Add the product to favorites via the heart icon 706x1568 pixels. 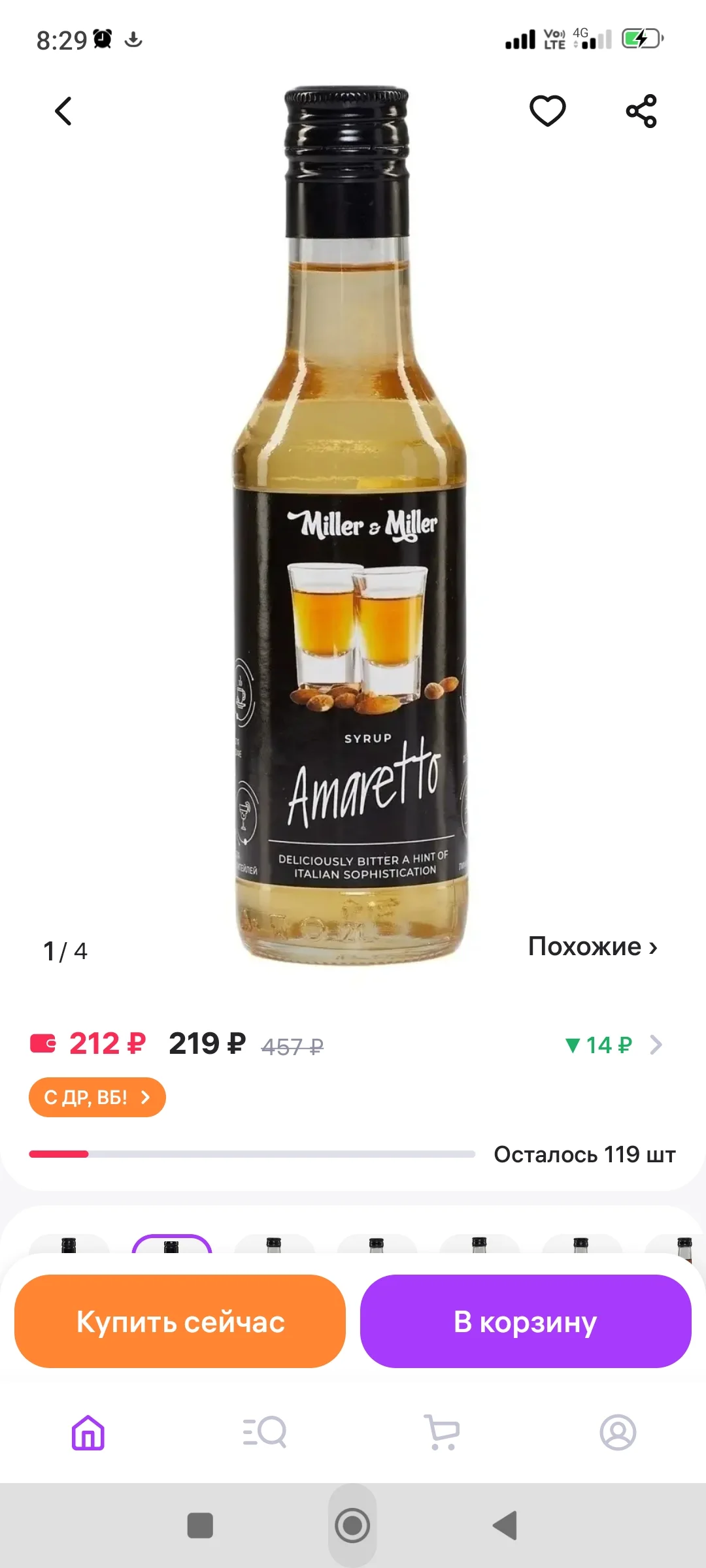click(x=546, y=110)
